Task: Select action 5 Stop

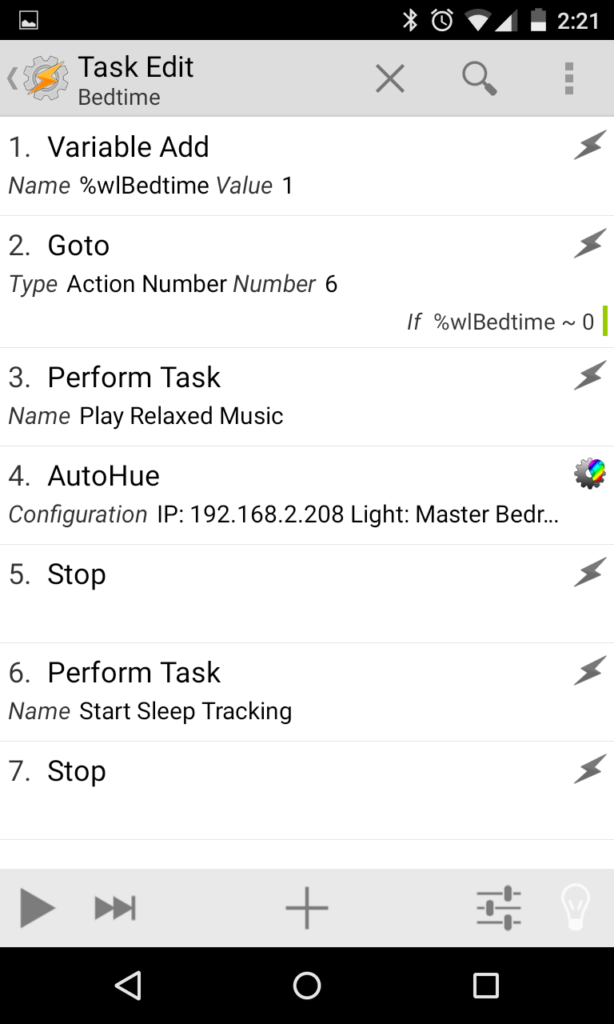Action: click(x=307, y=594)
